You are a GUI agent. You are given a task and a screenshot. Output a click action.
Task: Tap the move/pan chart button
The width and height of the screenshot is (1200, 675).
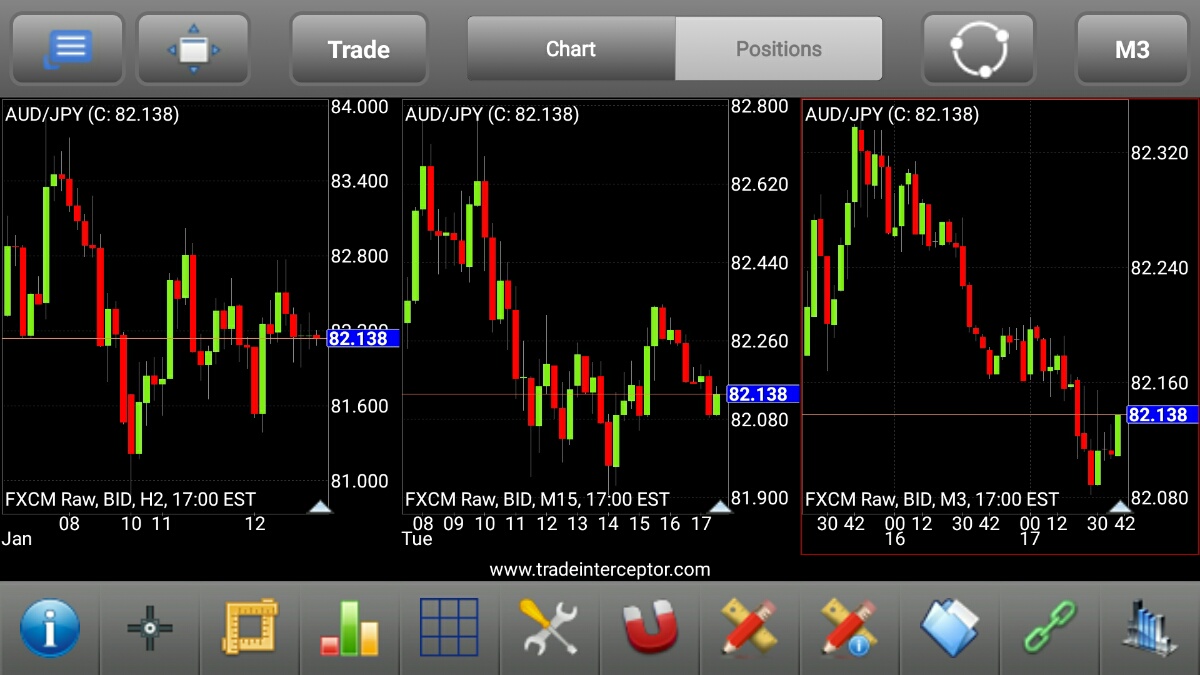click(193, 49)
